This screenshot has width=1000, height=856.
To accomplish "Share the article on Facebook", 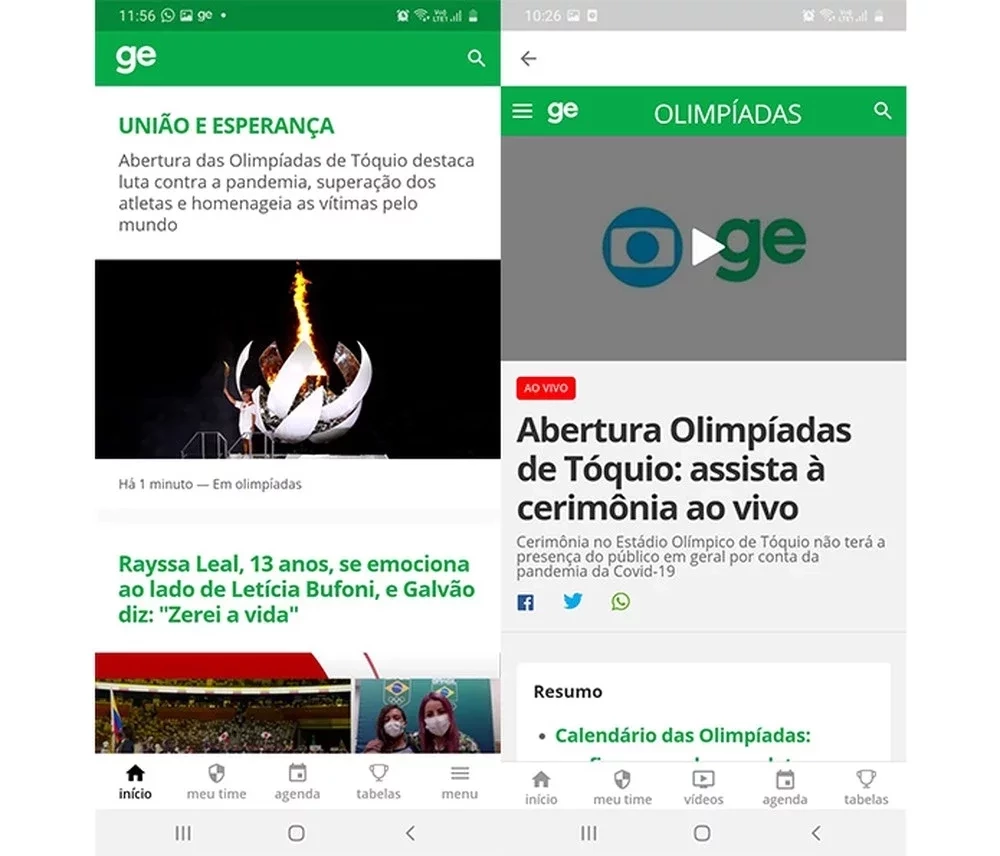I will coord(525,602).
